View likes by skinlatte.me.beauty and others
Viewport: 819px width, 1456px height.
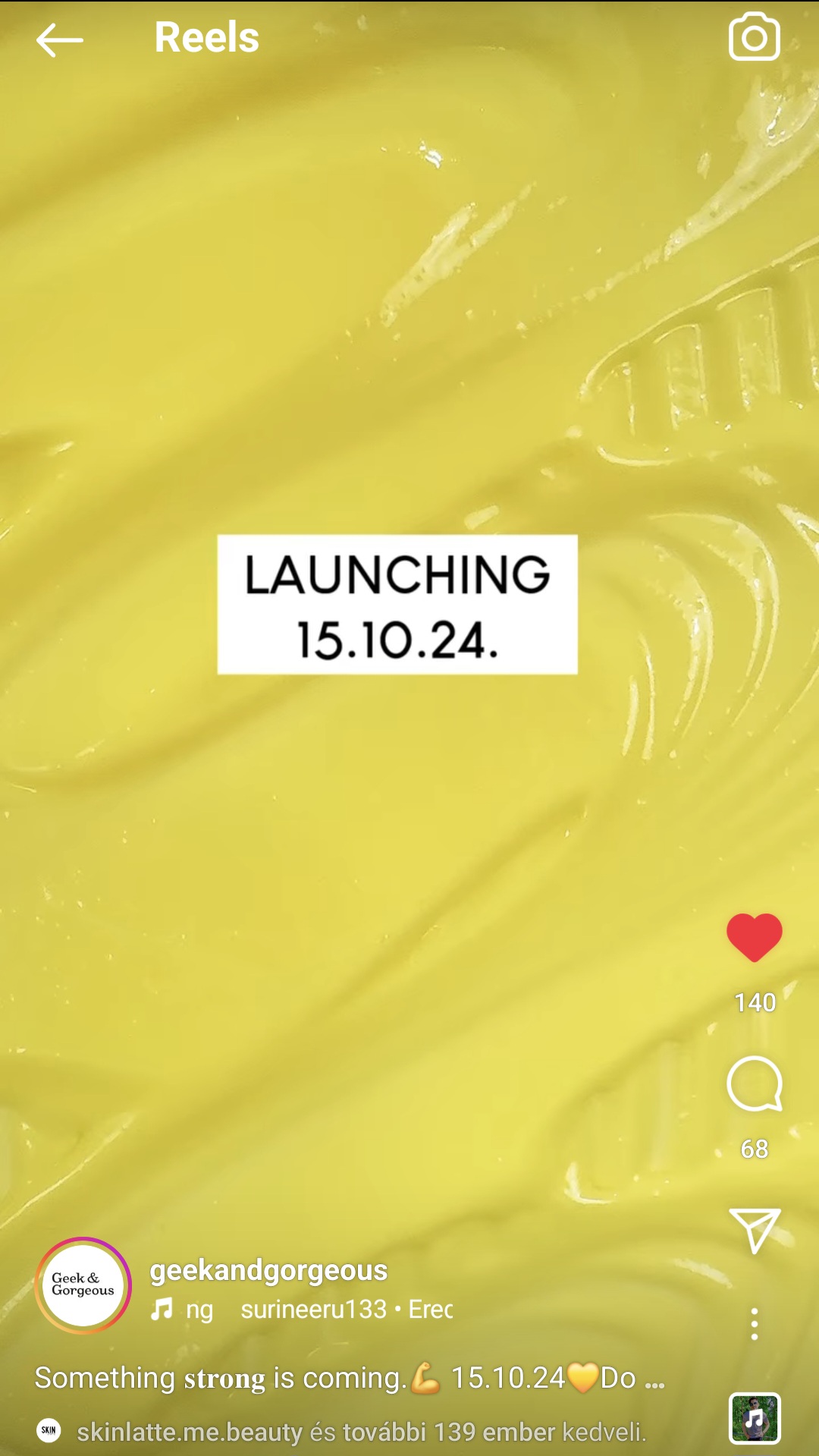pos(361,1432)
